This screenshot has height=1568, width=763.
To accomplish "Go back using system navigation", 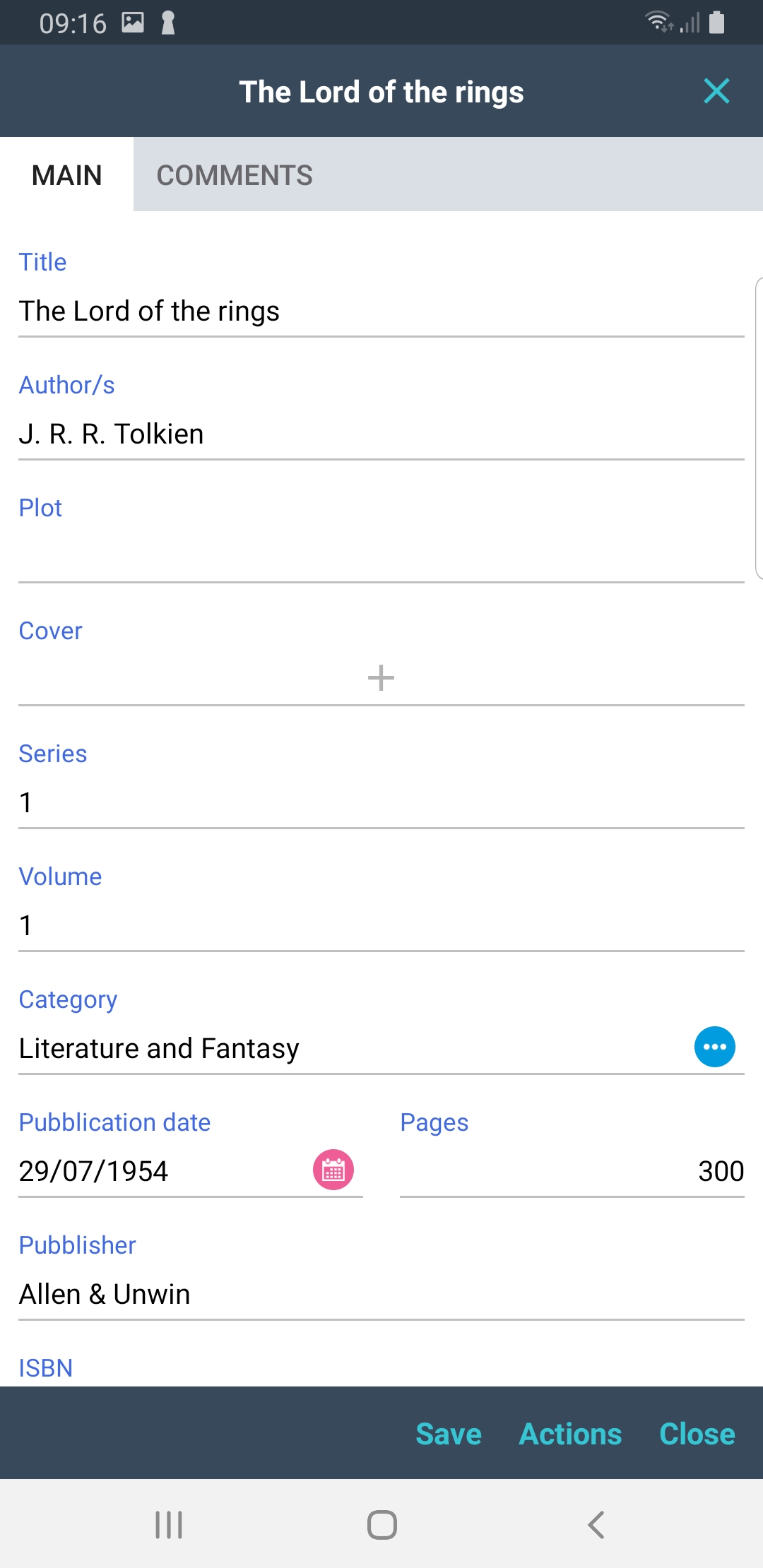I will [596, 1525].
